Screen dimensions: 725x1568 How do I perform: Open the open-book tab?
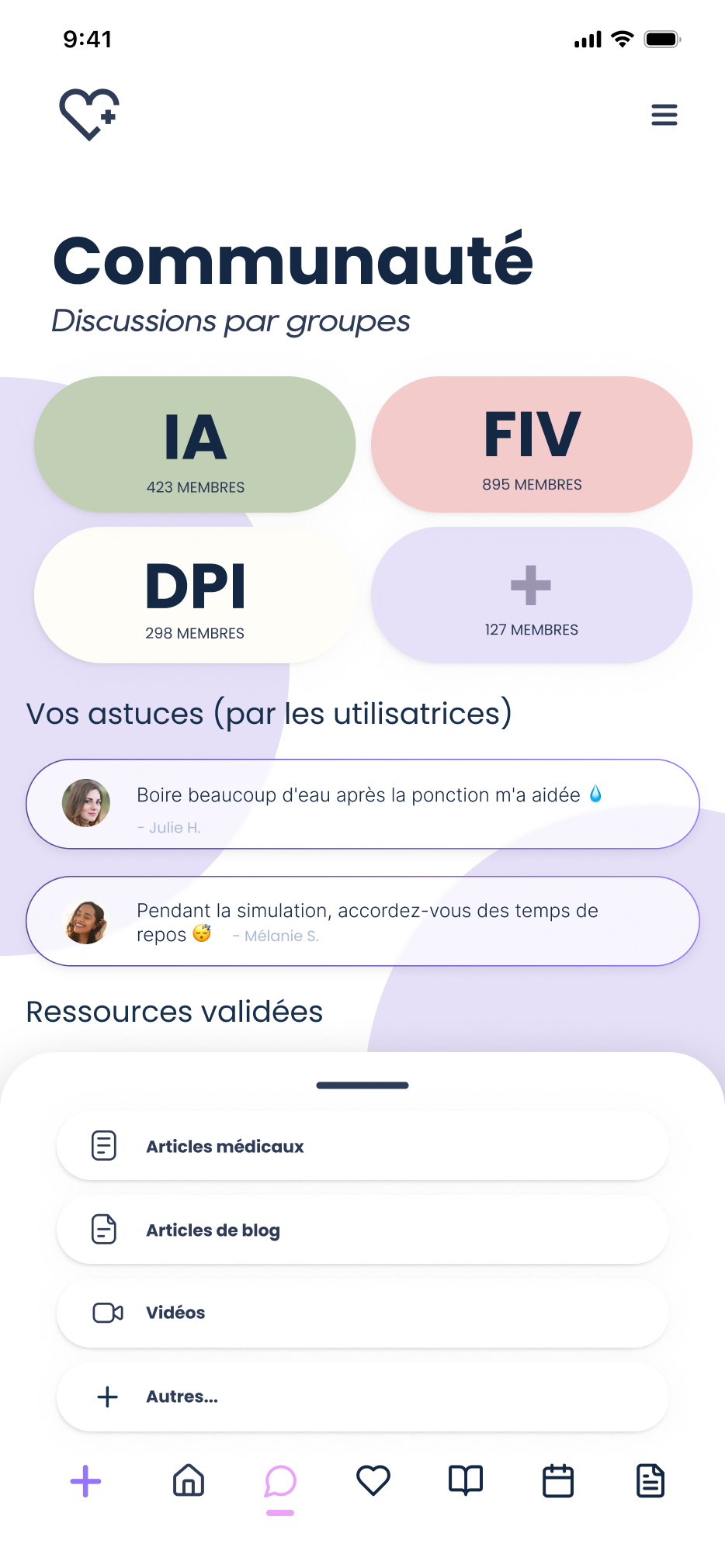(x=466, y=1480)
